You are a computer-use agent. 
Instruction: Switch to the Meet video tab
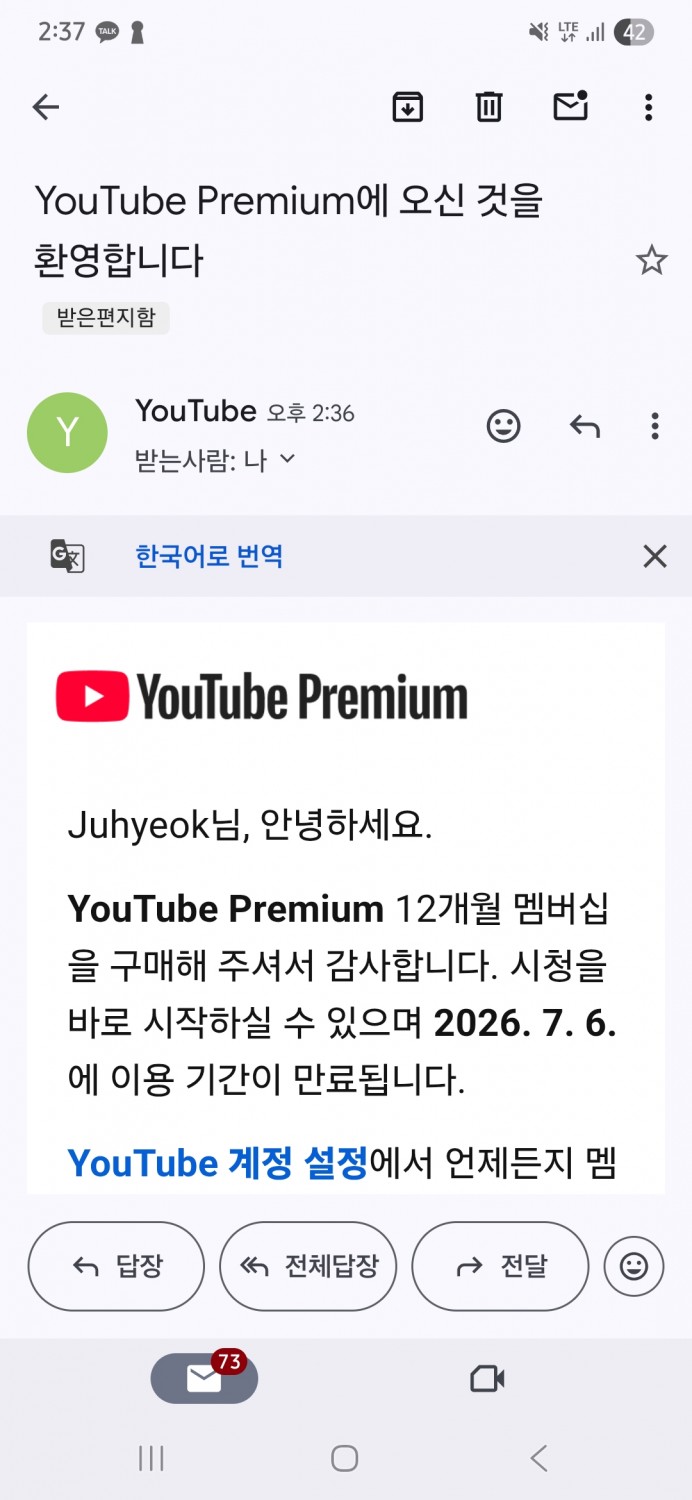coord(487,1379)
